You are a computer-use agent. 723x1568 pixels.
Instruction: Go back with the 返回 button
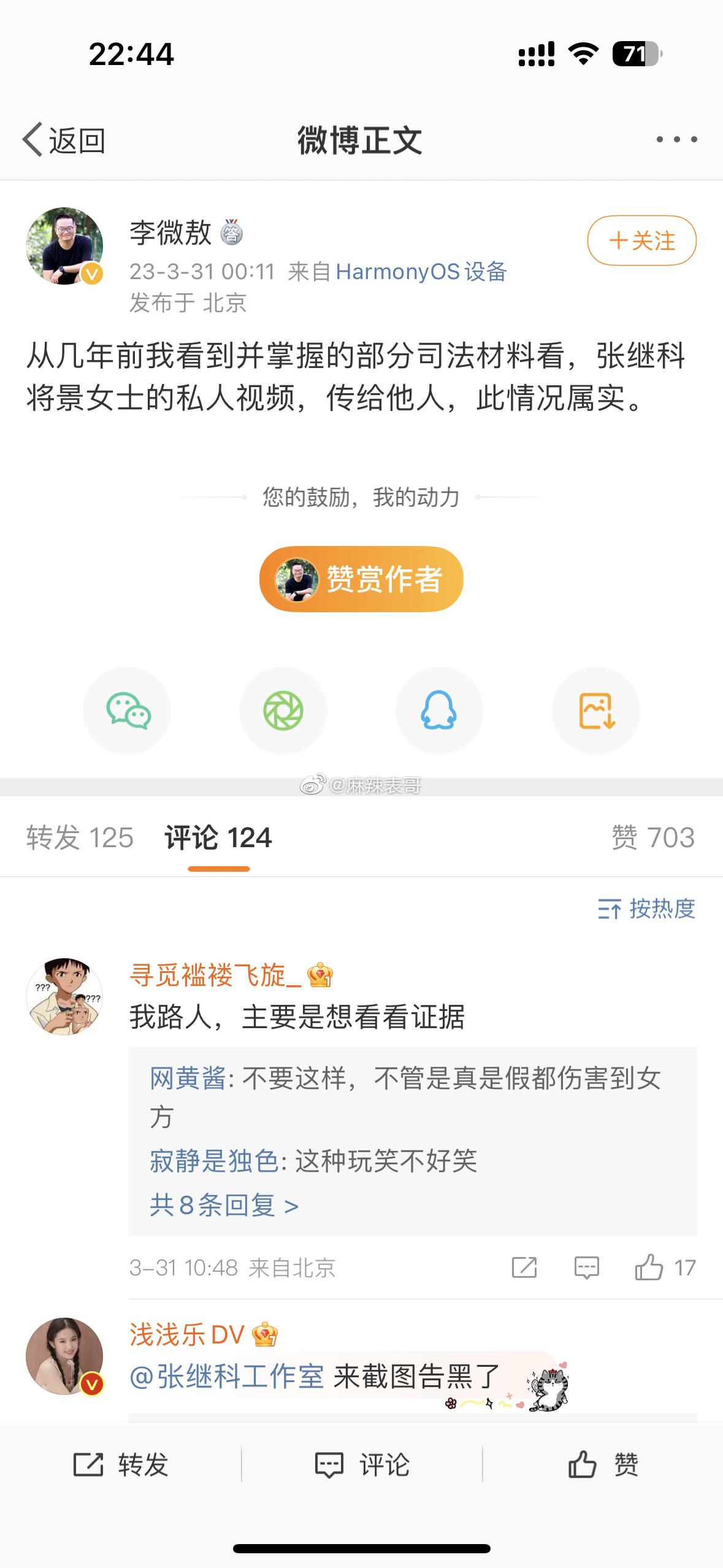click(x=64, y=140)
